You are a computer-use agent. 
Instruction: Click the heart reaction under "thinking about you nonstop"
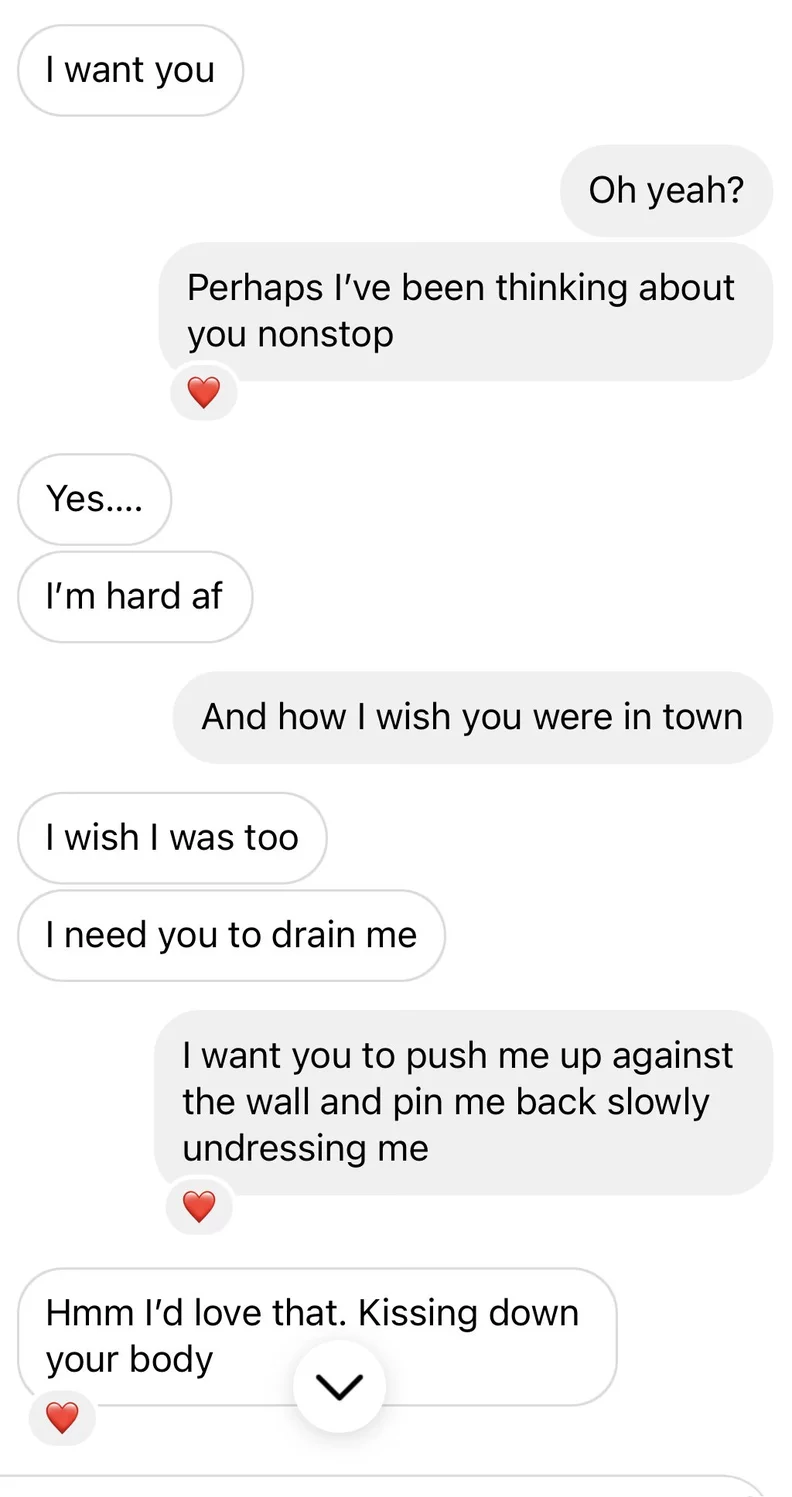204,393
